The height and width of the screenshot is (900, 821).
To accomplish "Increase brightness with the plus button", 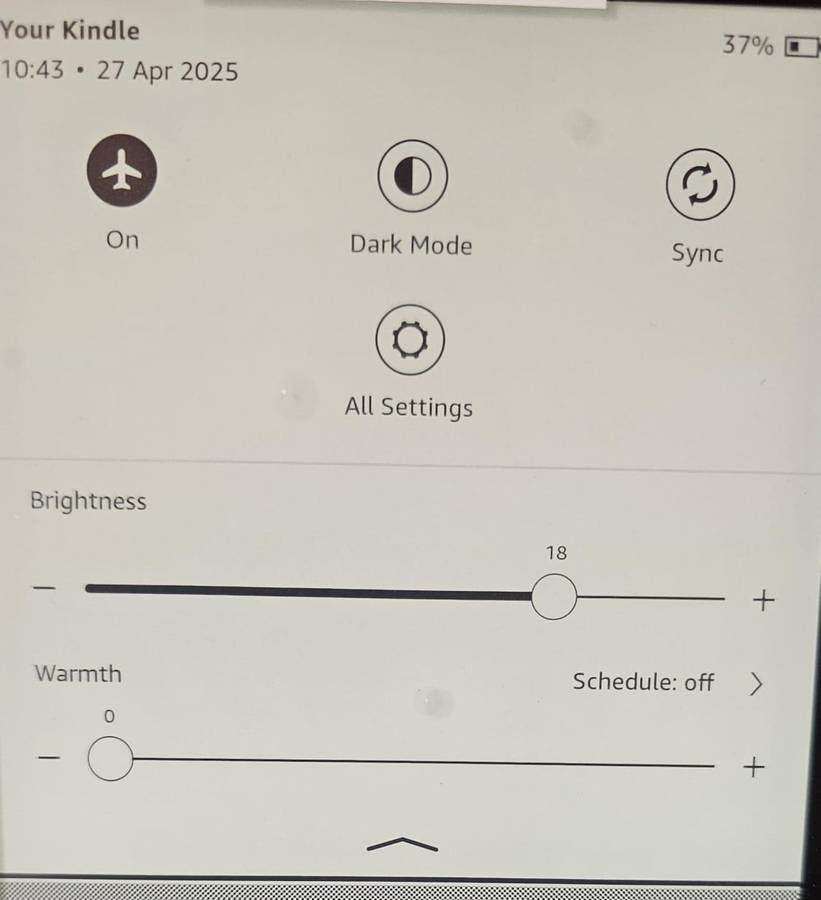I will click(x=763, y=600).
